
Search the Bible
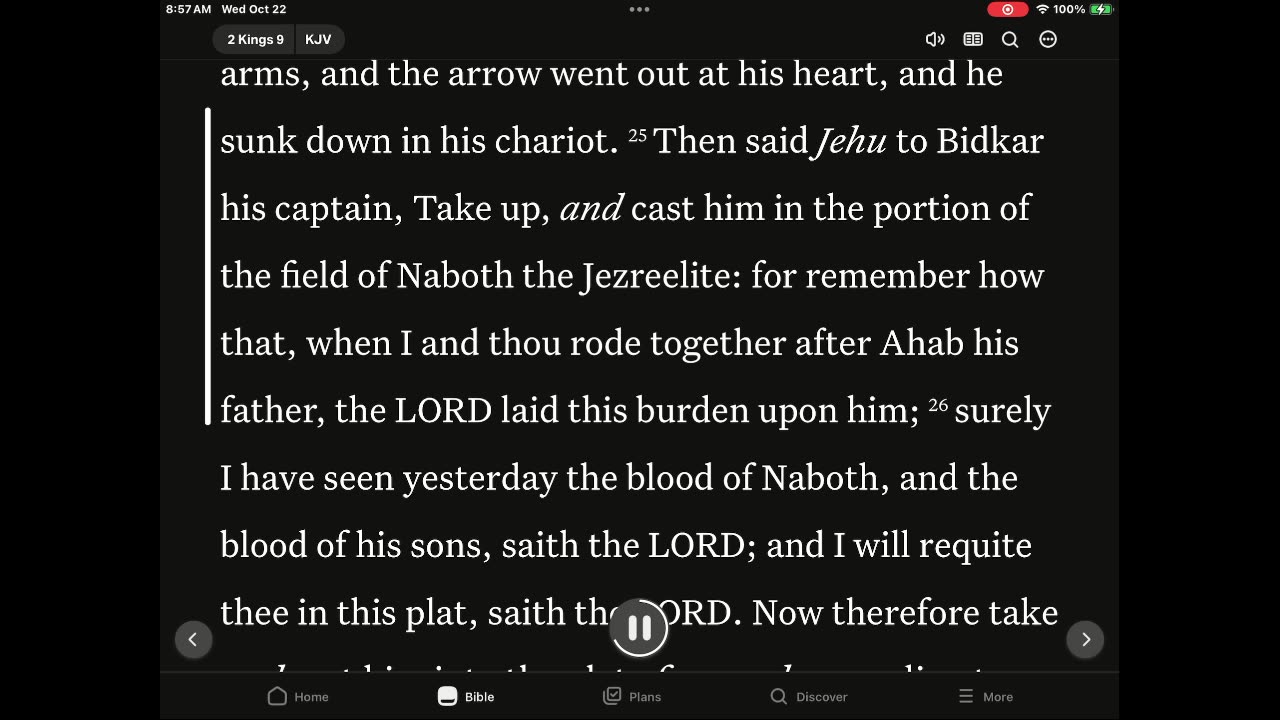click(1010, 40)
